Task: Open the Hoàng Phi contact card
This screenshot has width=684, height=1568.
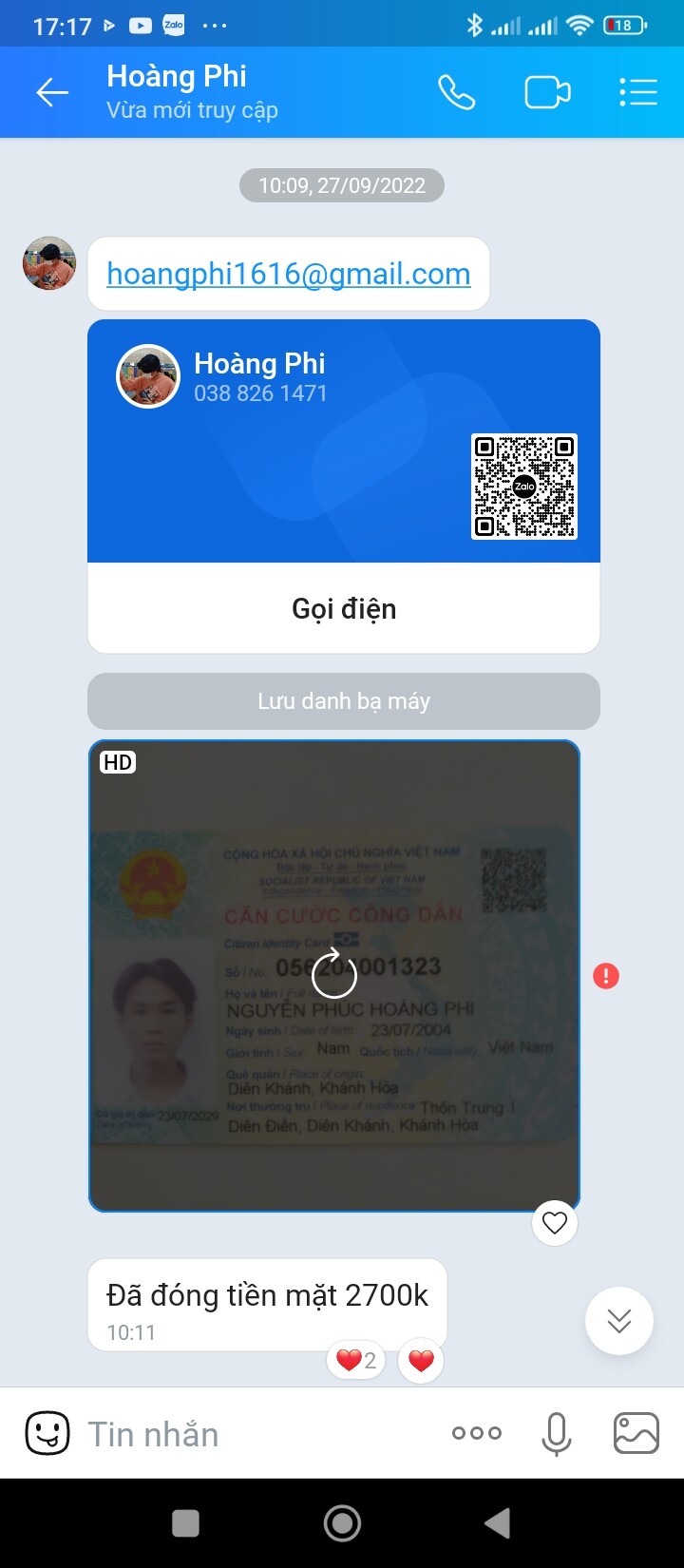Action: 343,442
